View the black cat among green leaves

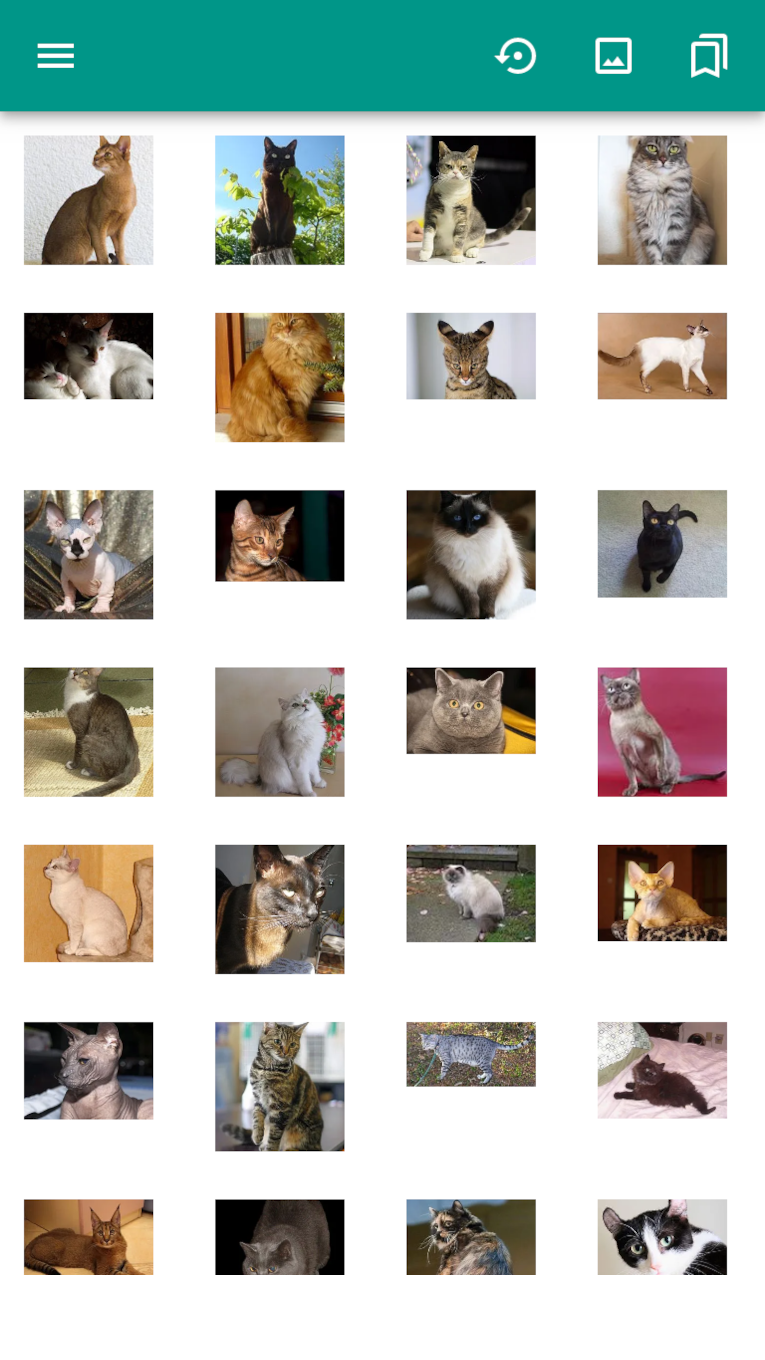pyautogui.click(x=280, y=200)
